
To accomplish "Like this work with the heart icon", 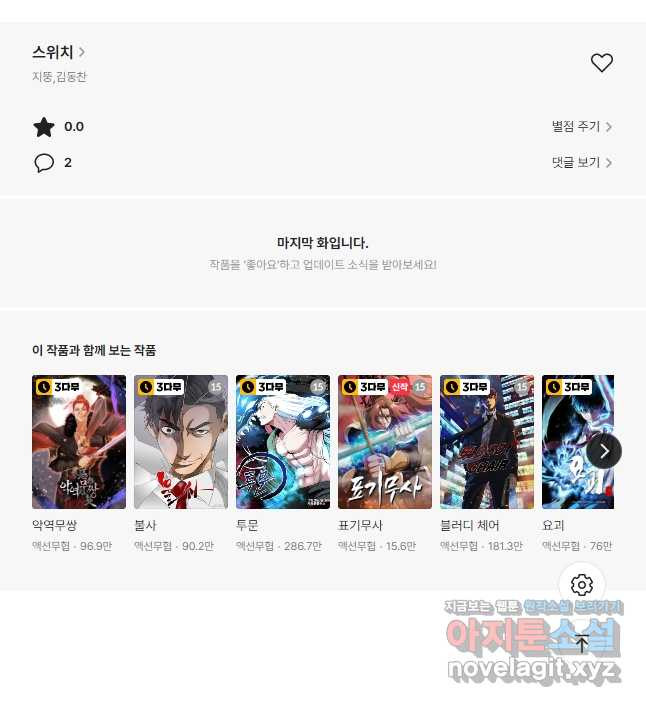I will pyautogui.click(x=601, y=63).
